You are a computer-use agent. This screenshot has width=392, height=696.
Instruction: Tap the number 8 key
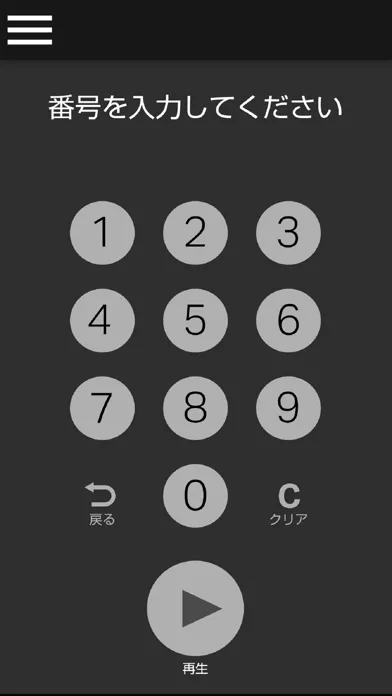coord(195,408)
